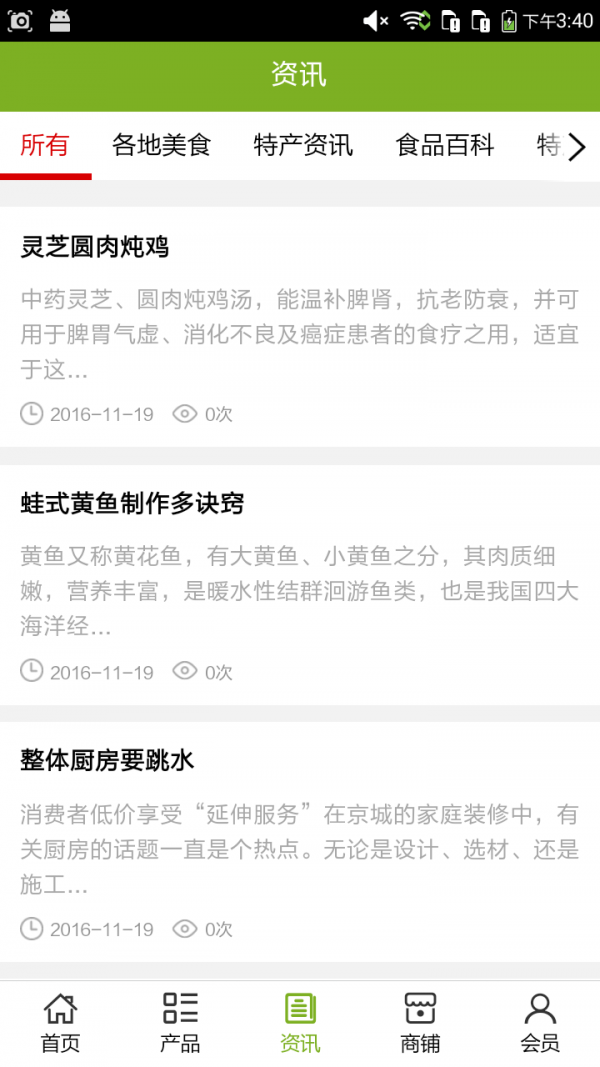Open the article 蛙式黄鱼制作多诀窍

300,583
